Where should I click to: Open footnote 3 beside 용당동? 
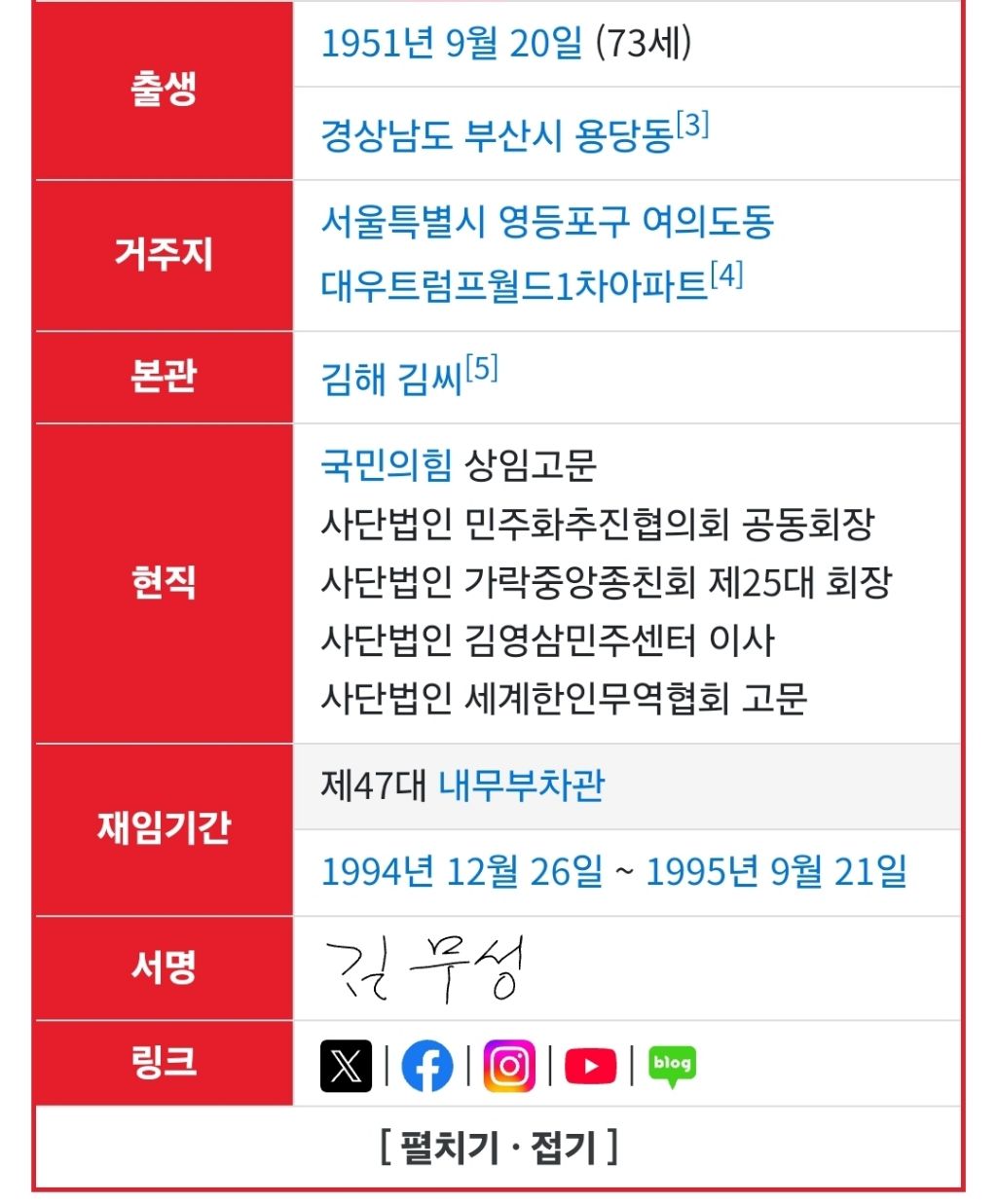coord(692,125)
